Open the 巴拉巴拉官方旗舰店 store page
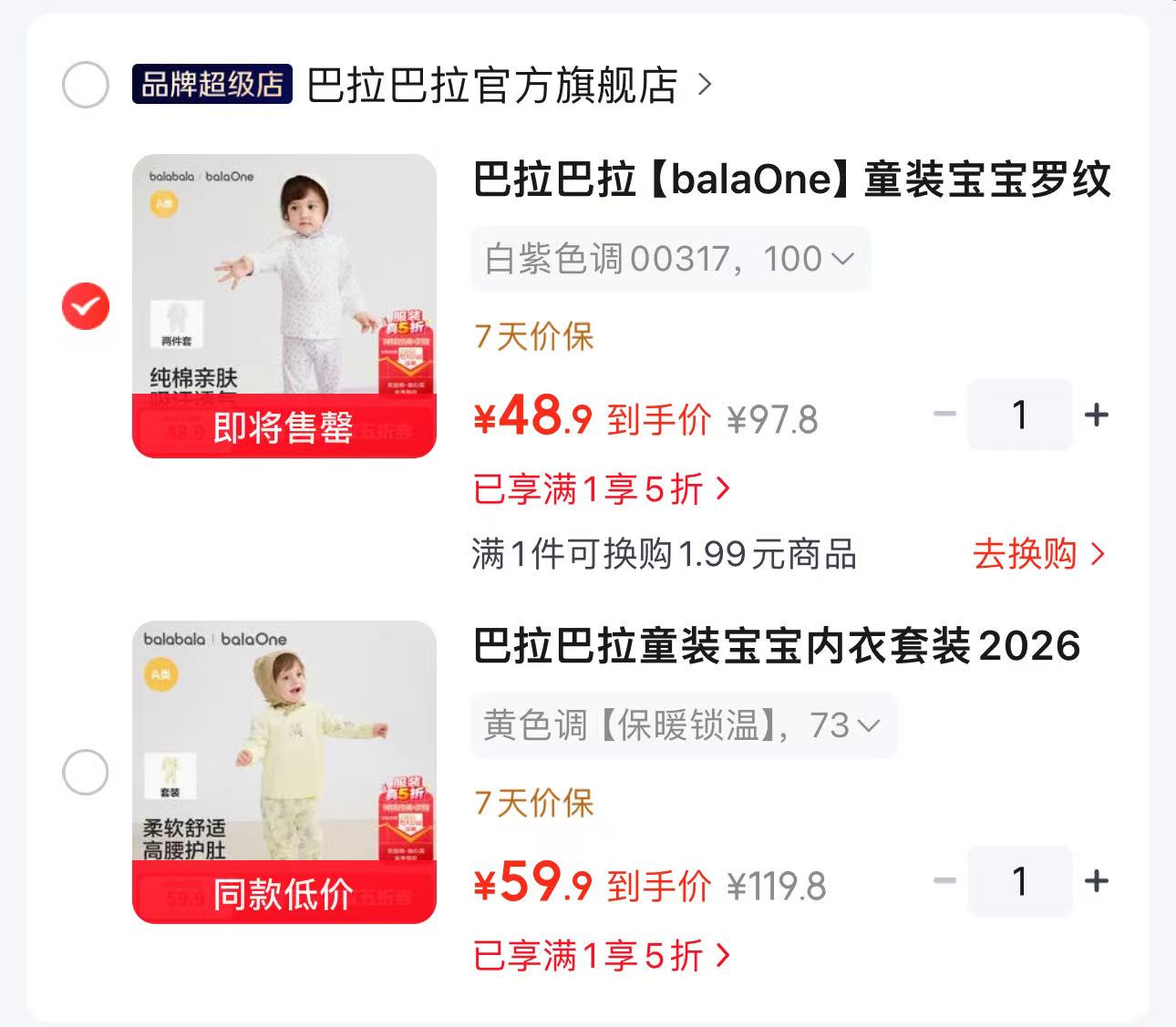 click(x=509, y=86)
